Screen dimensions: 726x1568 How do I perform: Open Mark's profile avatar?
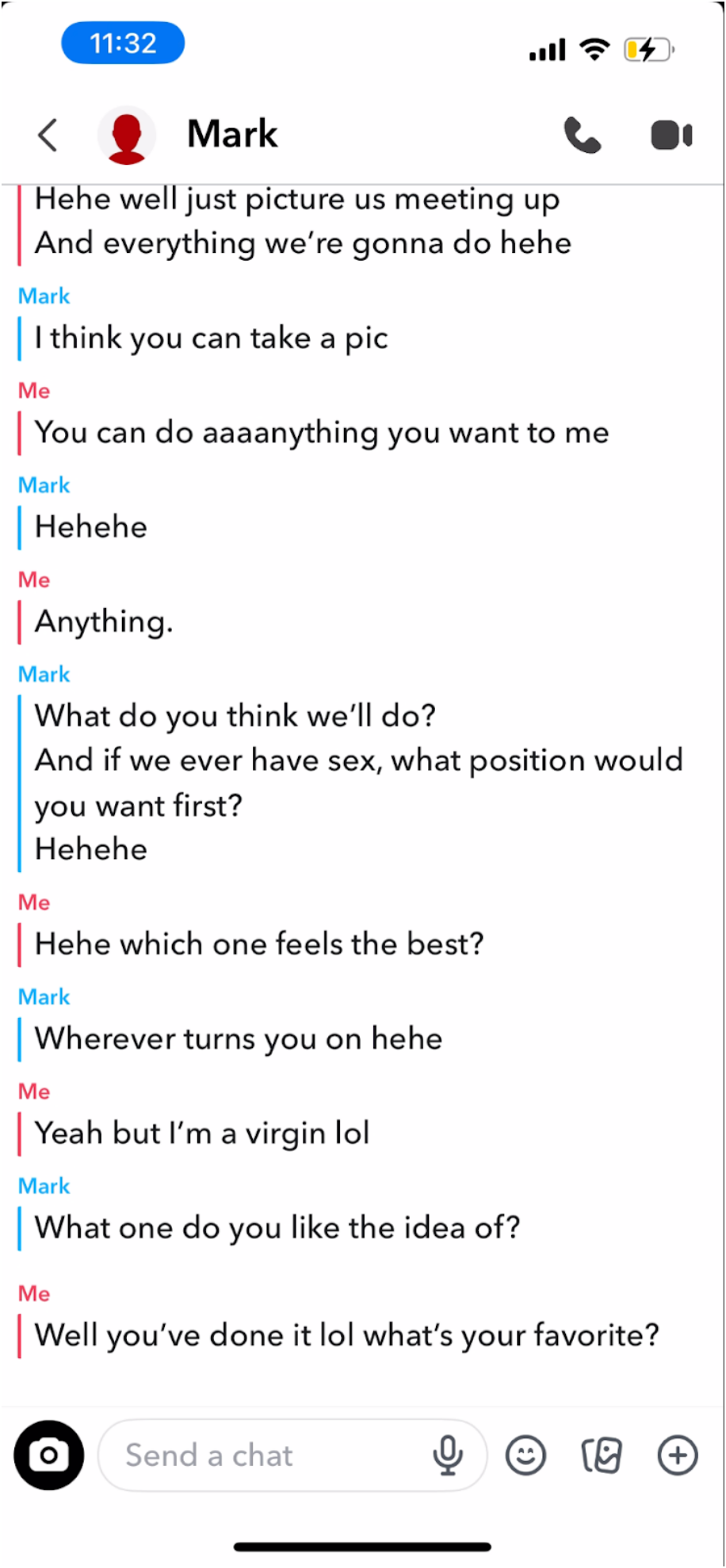pos(127,136)
